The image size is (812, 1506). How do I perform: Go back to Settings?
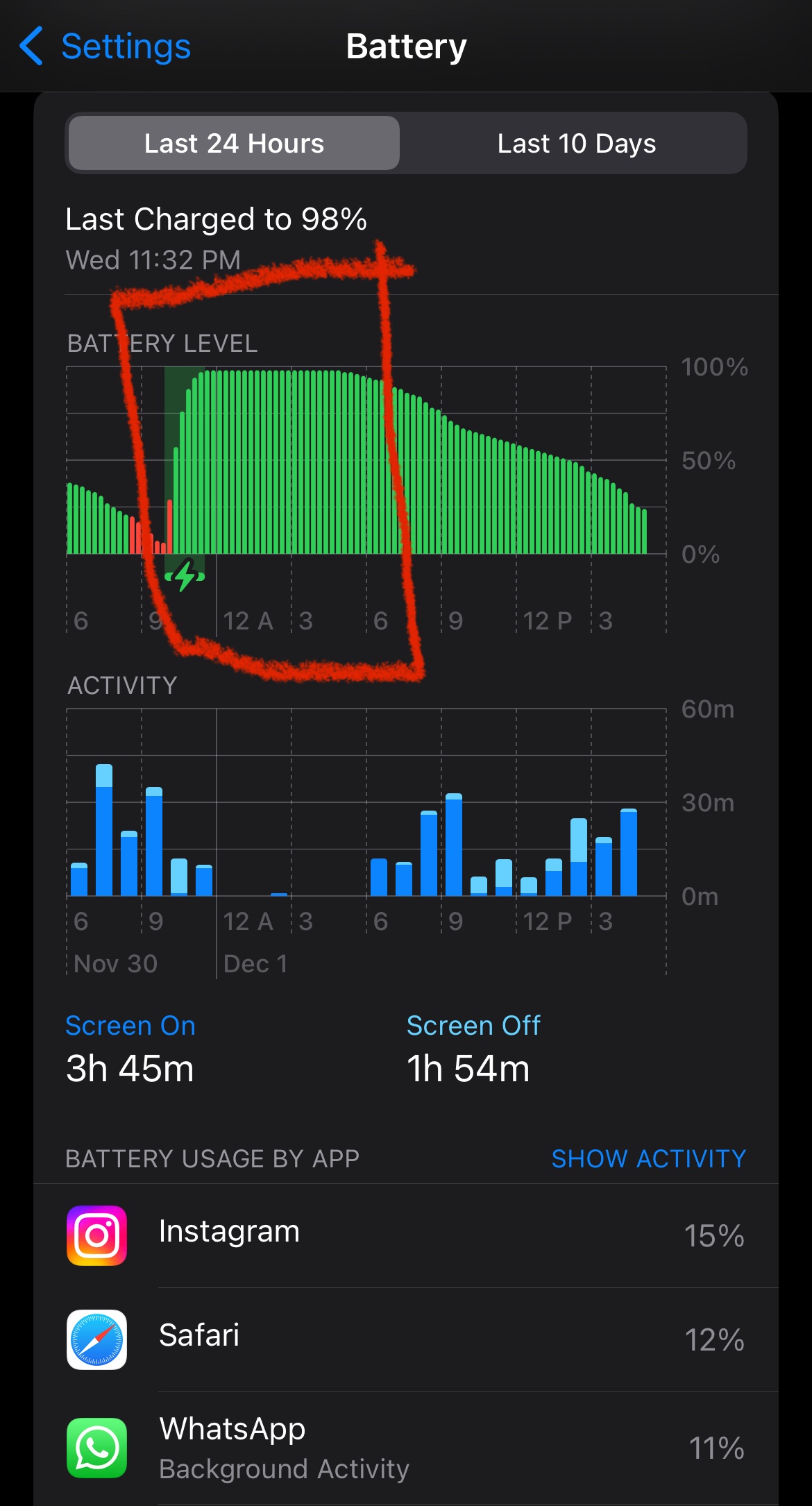coord(105,47)
